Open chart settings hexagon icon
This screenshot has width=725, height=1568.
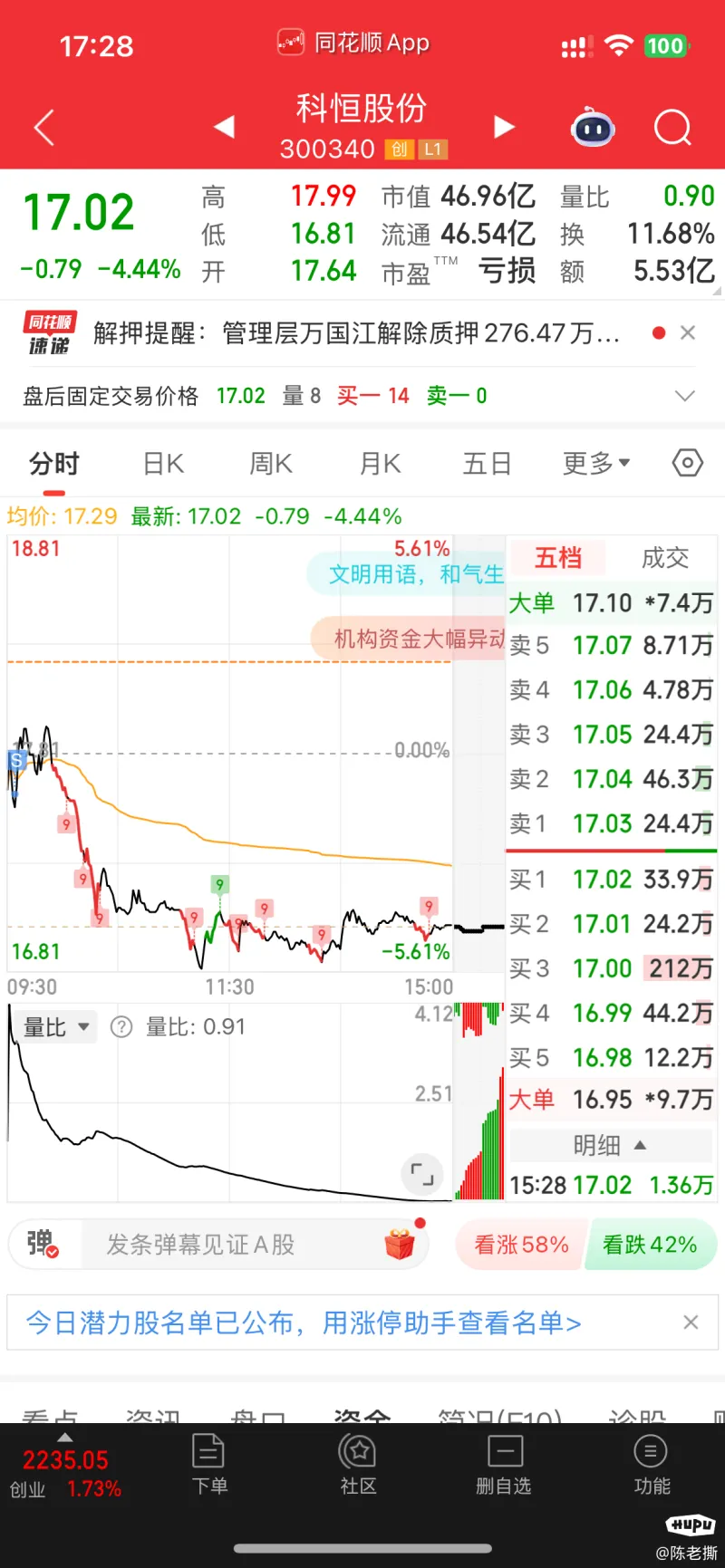pyautogui.click(x=688, y=463)
